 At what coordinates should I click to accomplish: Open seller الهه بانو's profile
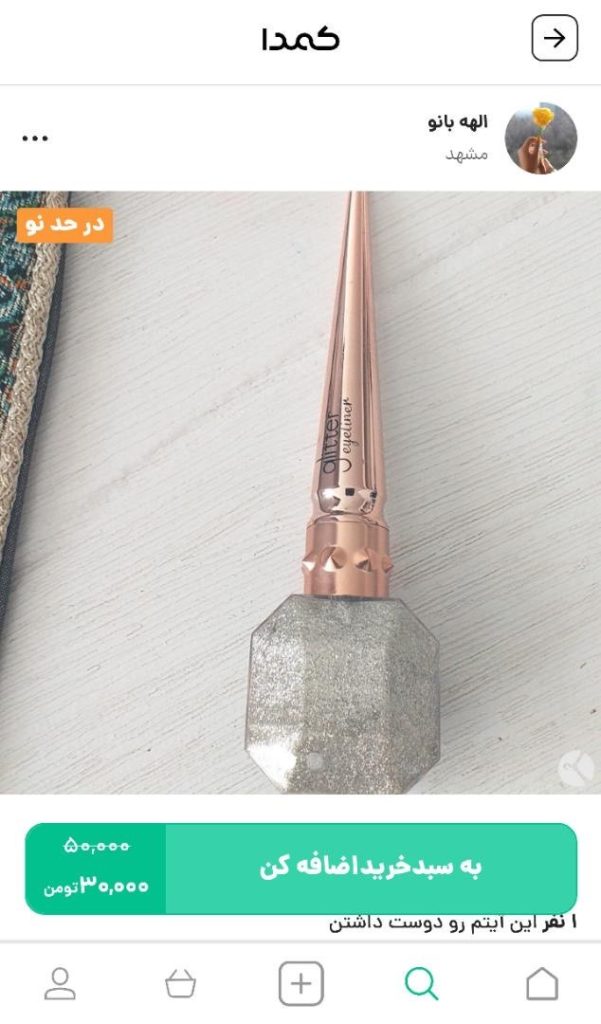(x=540, y=138)
